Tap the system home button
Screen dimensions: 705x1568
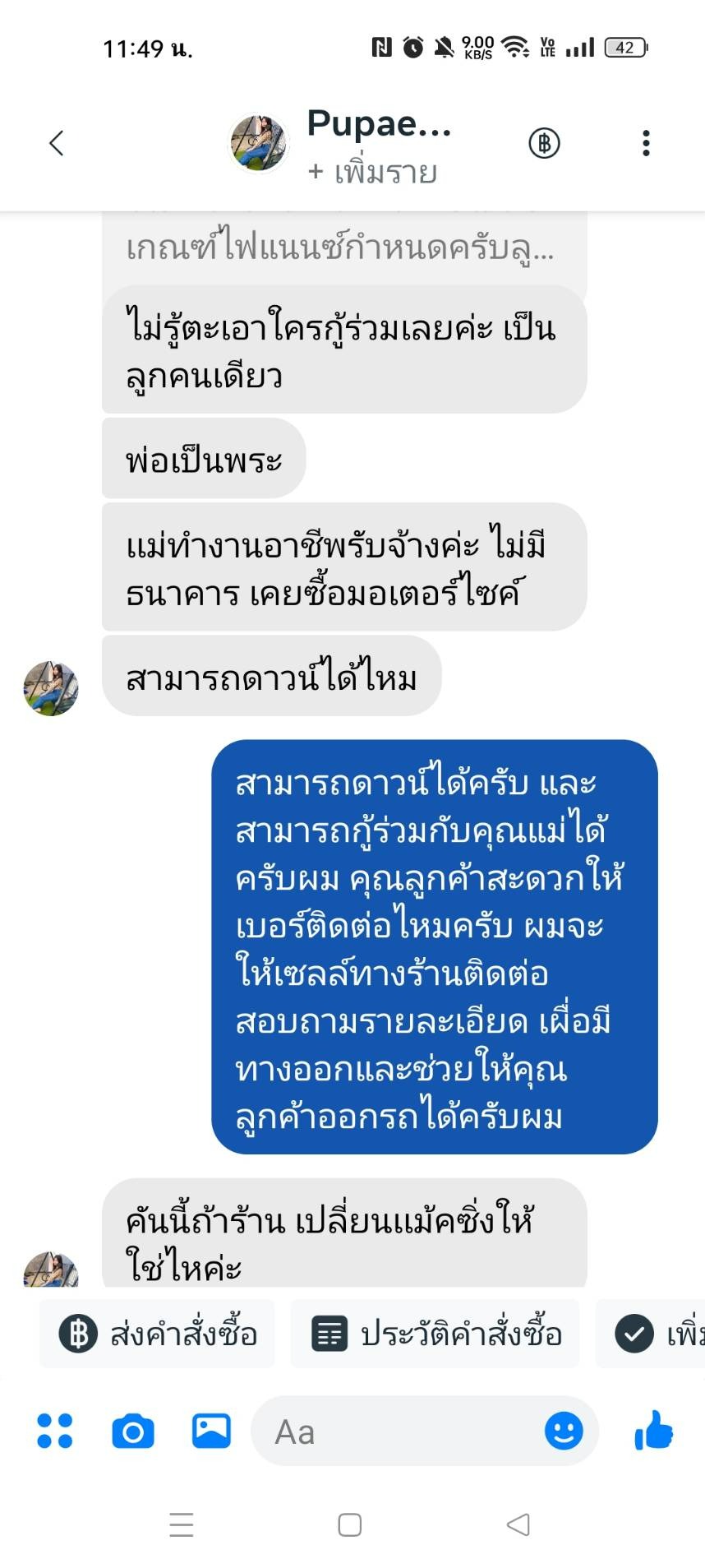(350, 1524)
